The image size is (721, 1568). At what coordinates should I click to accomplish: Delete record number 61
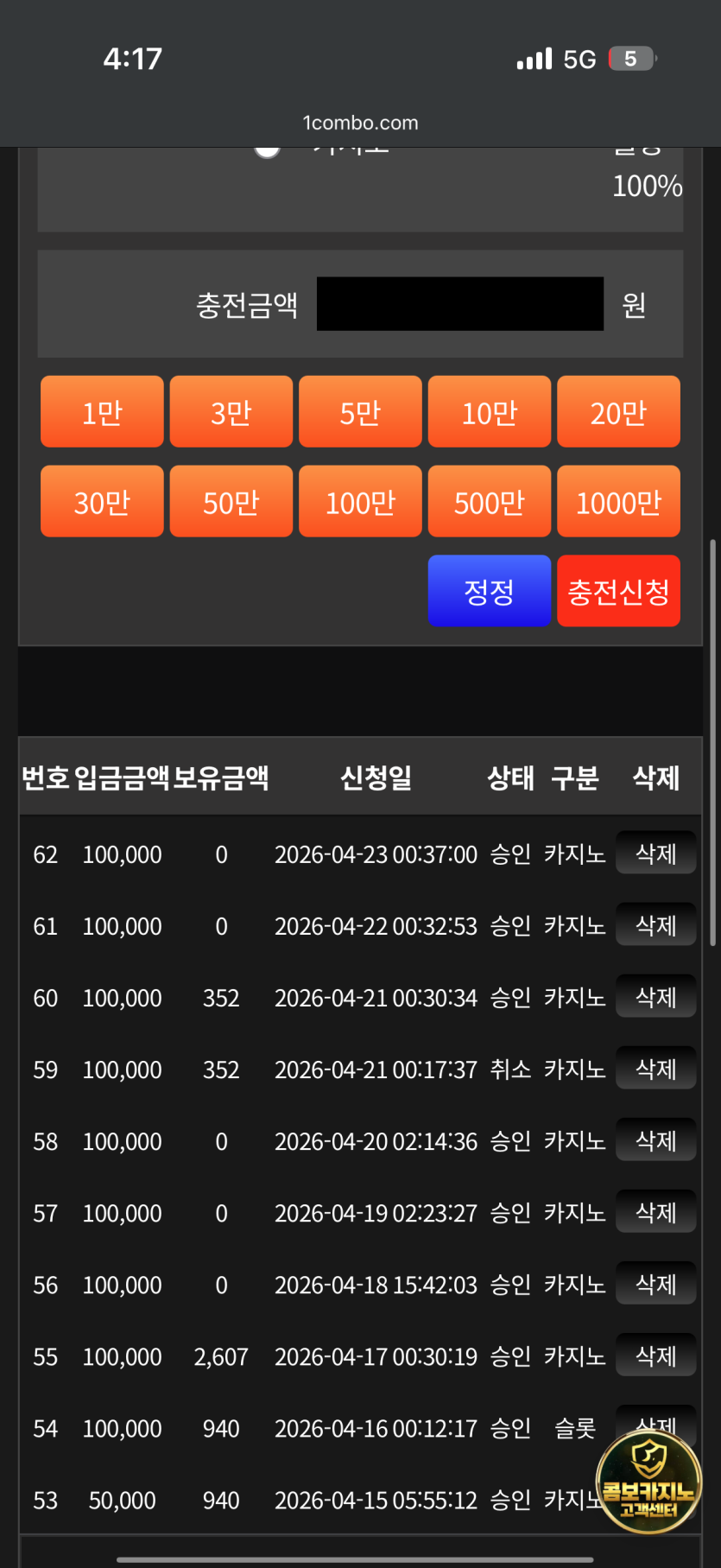655,925
